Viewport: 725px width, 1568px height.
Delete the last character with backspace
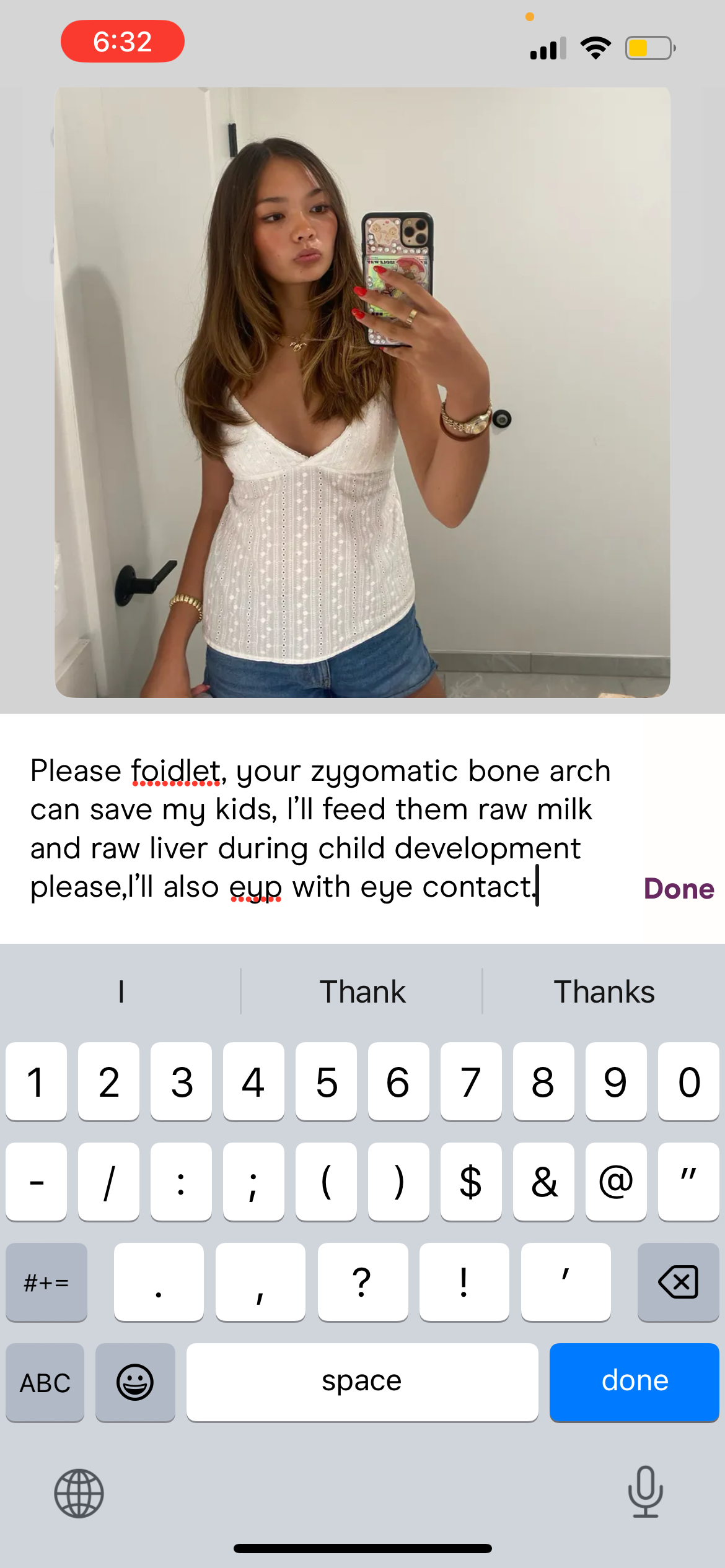[678, 1281]
